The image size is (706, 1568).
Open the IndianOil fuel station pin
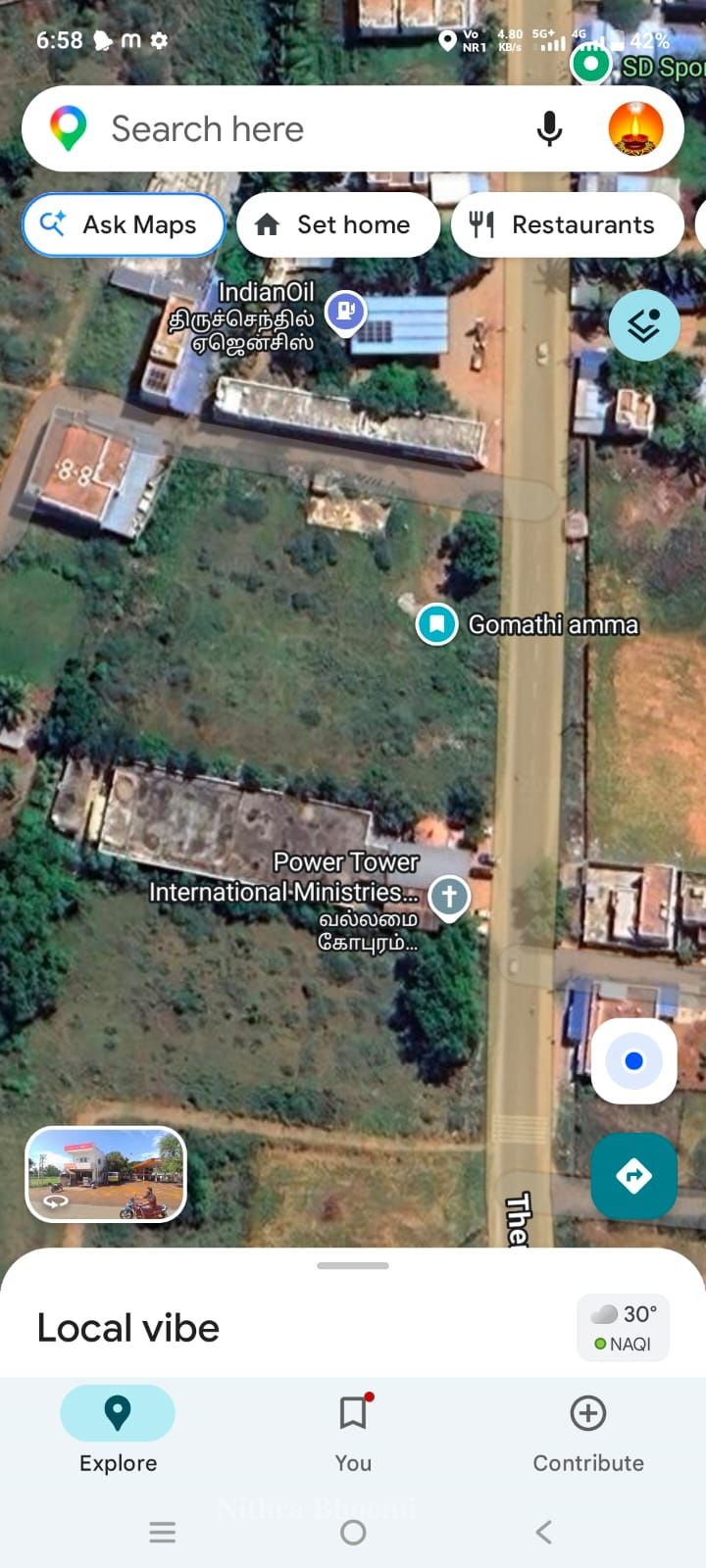pyautogui.click(x=345, y=314)
